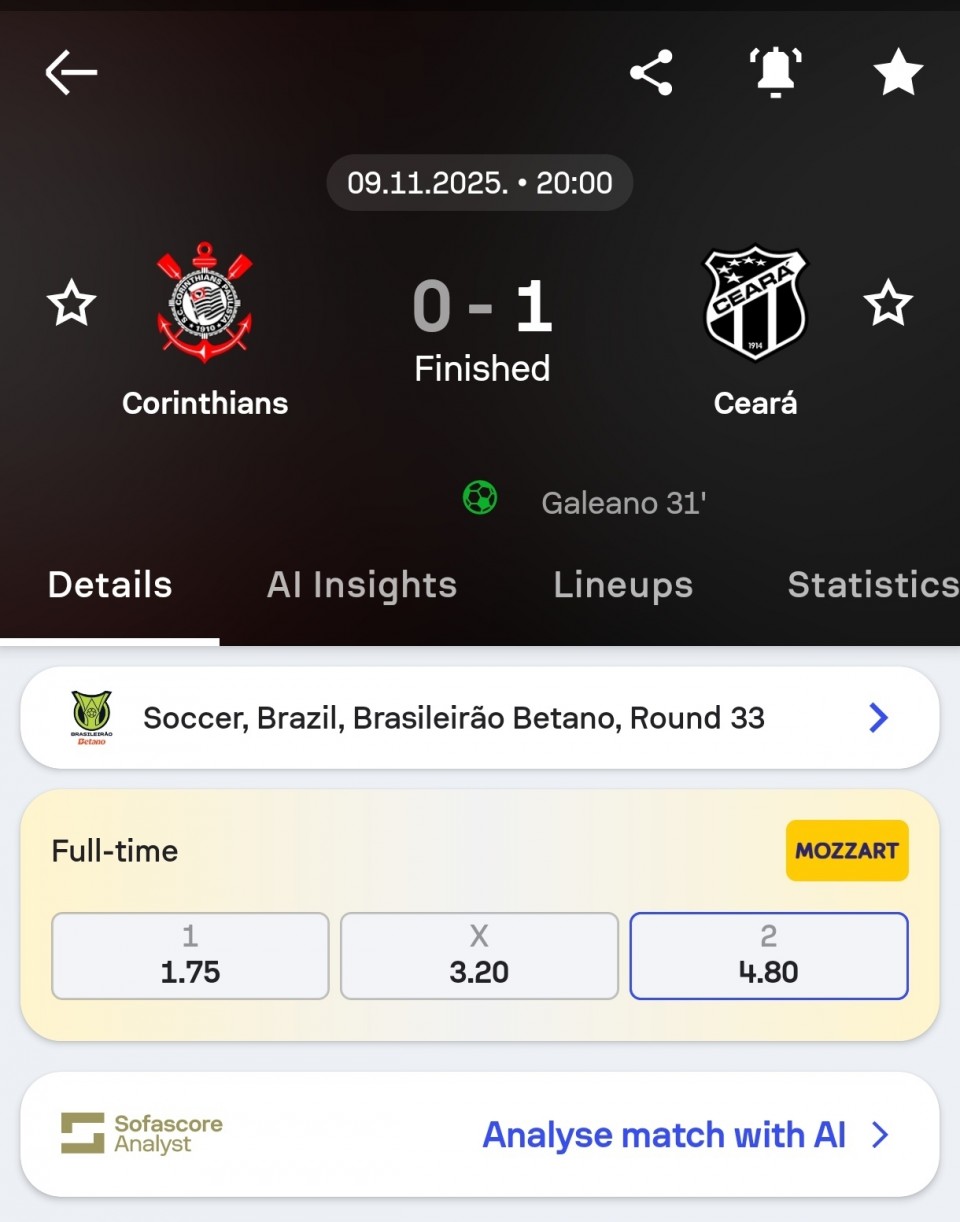Open the match notifications bell
The image size is (960, 1222).
(x=776, y=73)
